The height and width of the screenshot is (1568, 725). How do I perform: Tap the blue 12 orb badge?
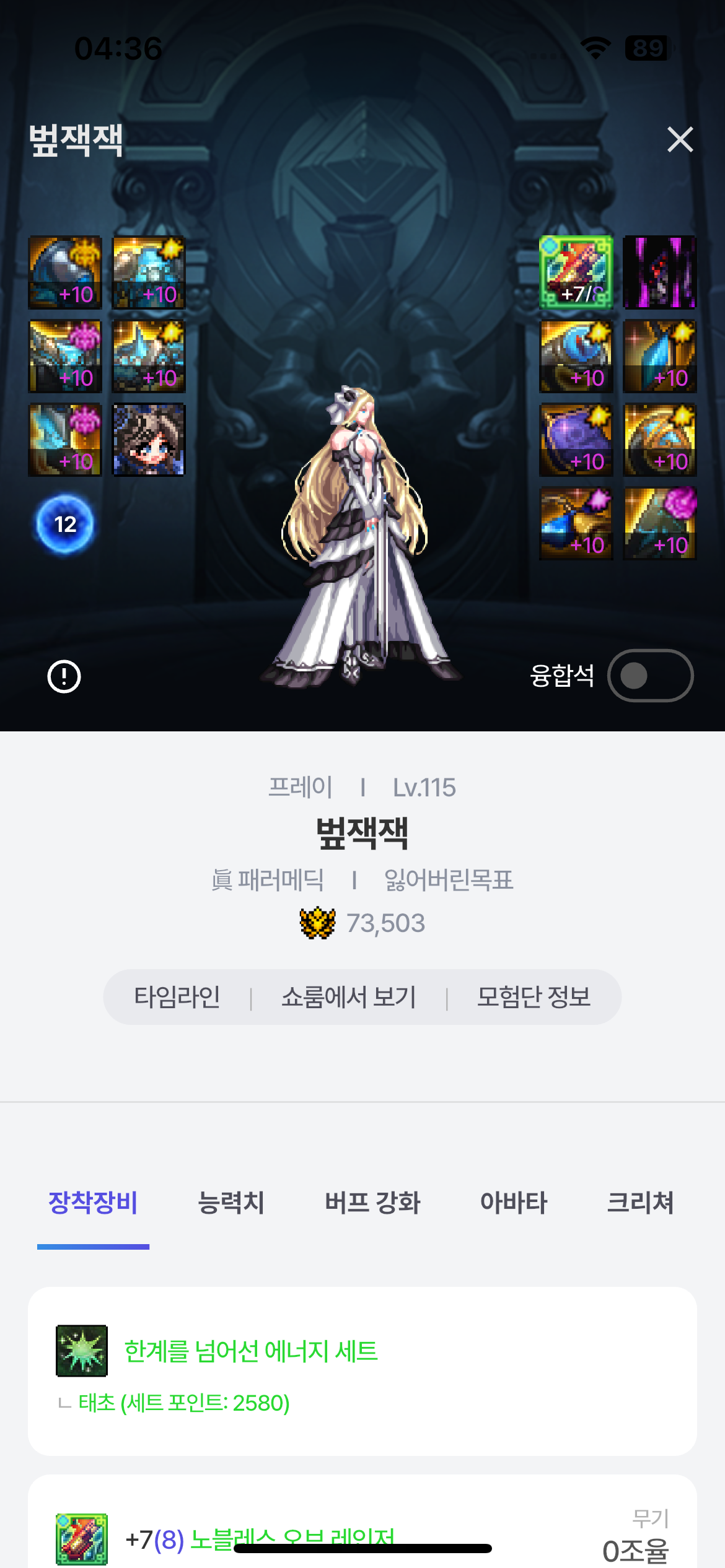pos(65,525)
